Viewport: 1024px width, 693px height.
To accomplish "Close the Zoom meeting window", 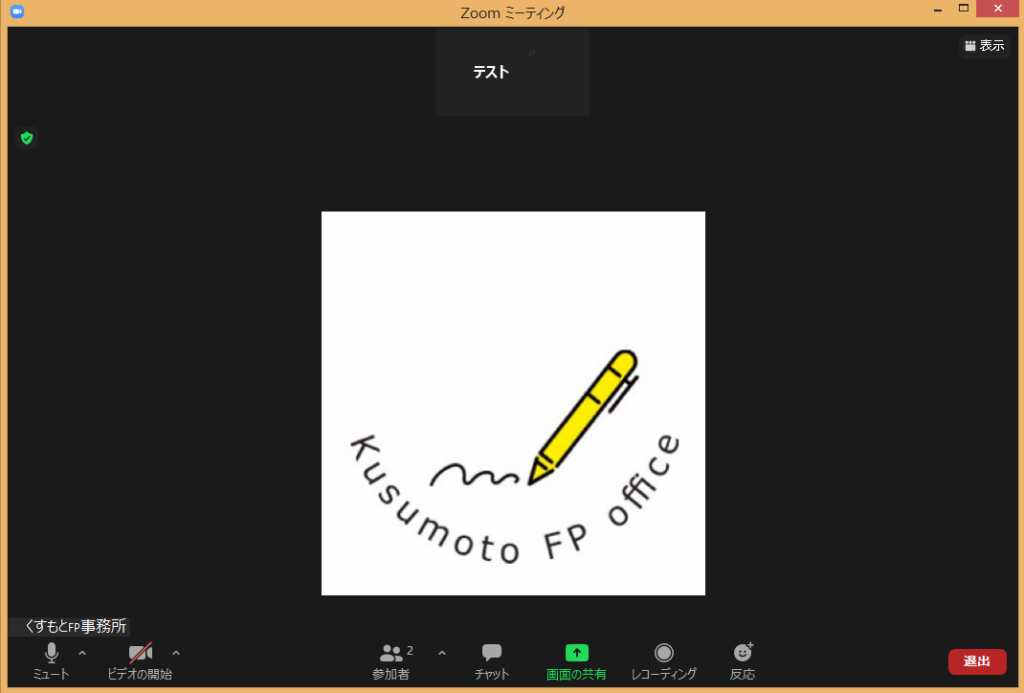I will coord(1000,9).
